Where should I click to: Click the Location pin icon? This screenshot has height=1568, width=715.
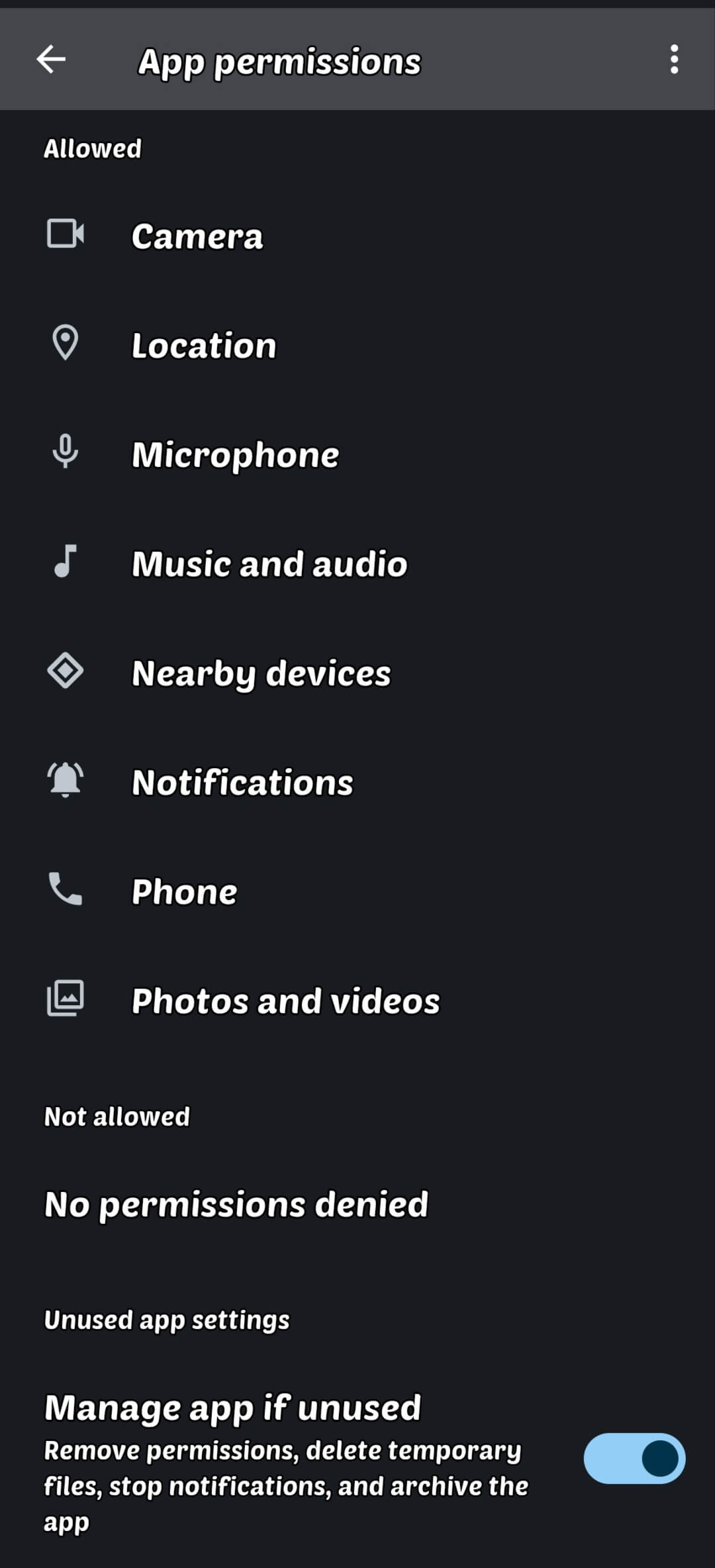click(65, 344)
